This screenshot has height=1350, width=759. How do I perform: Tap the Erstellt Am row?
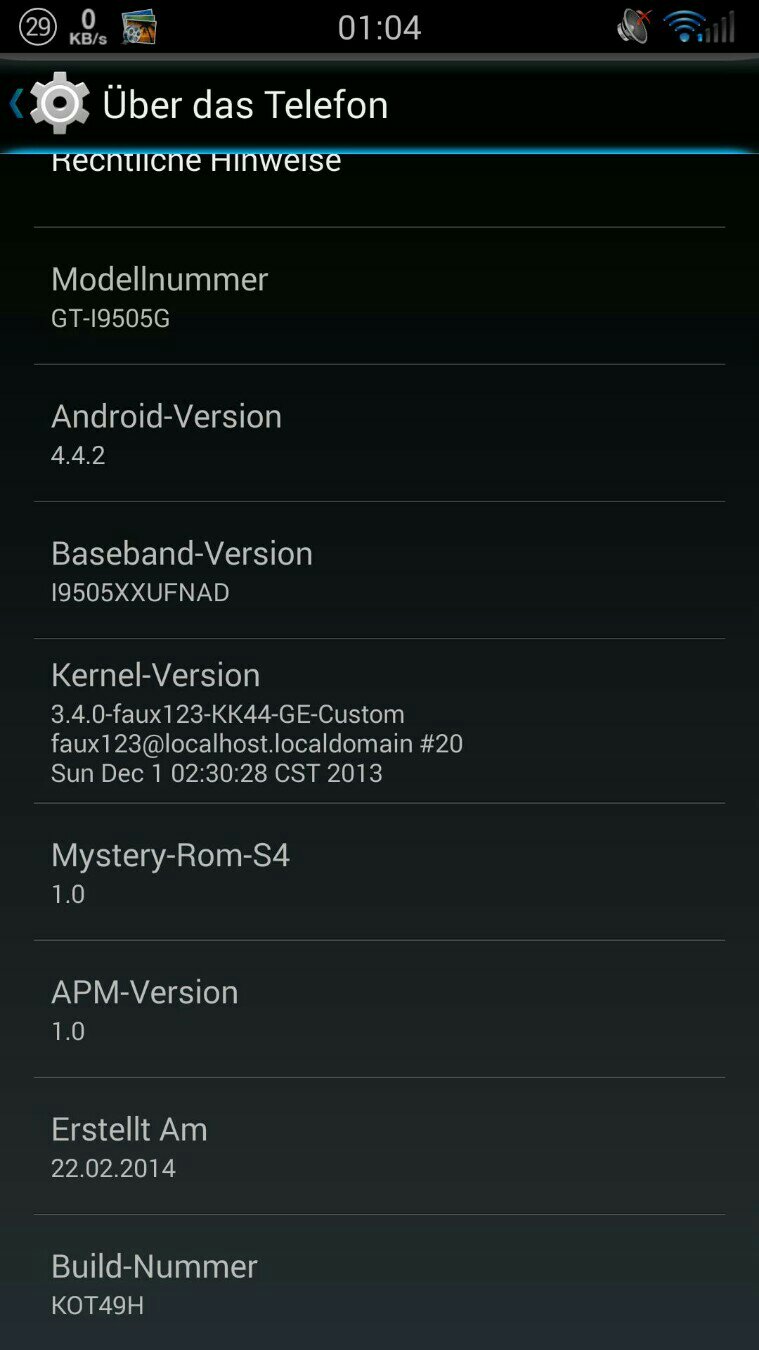pos(379,1146)
